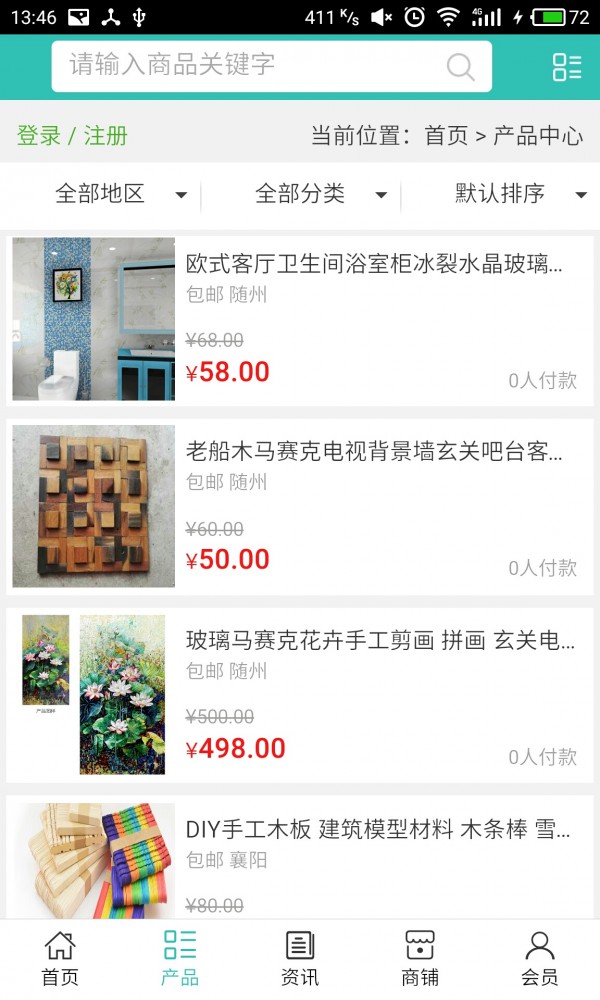
Task: Go to 首页 in the breadcrumb
Action: tap(446, 136)
